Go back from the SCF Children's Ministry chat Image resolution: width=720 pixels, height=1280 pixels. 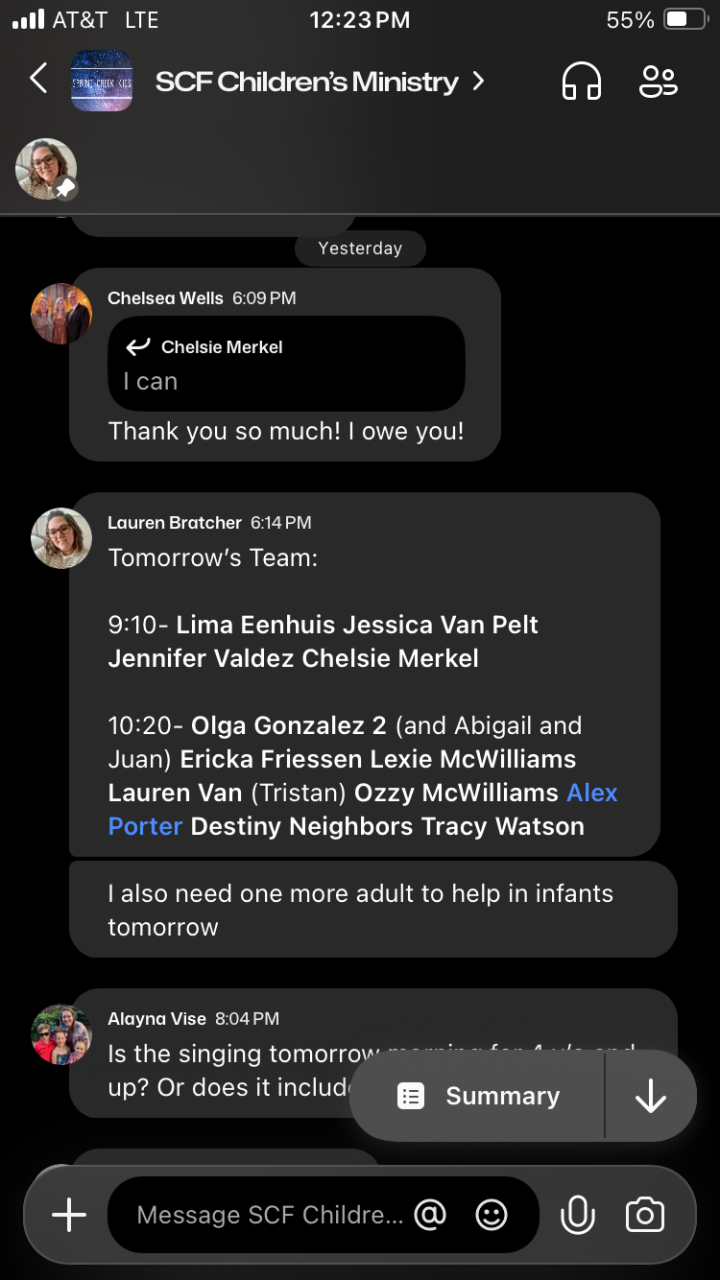(x=38, y=79)
